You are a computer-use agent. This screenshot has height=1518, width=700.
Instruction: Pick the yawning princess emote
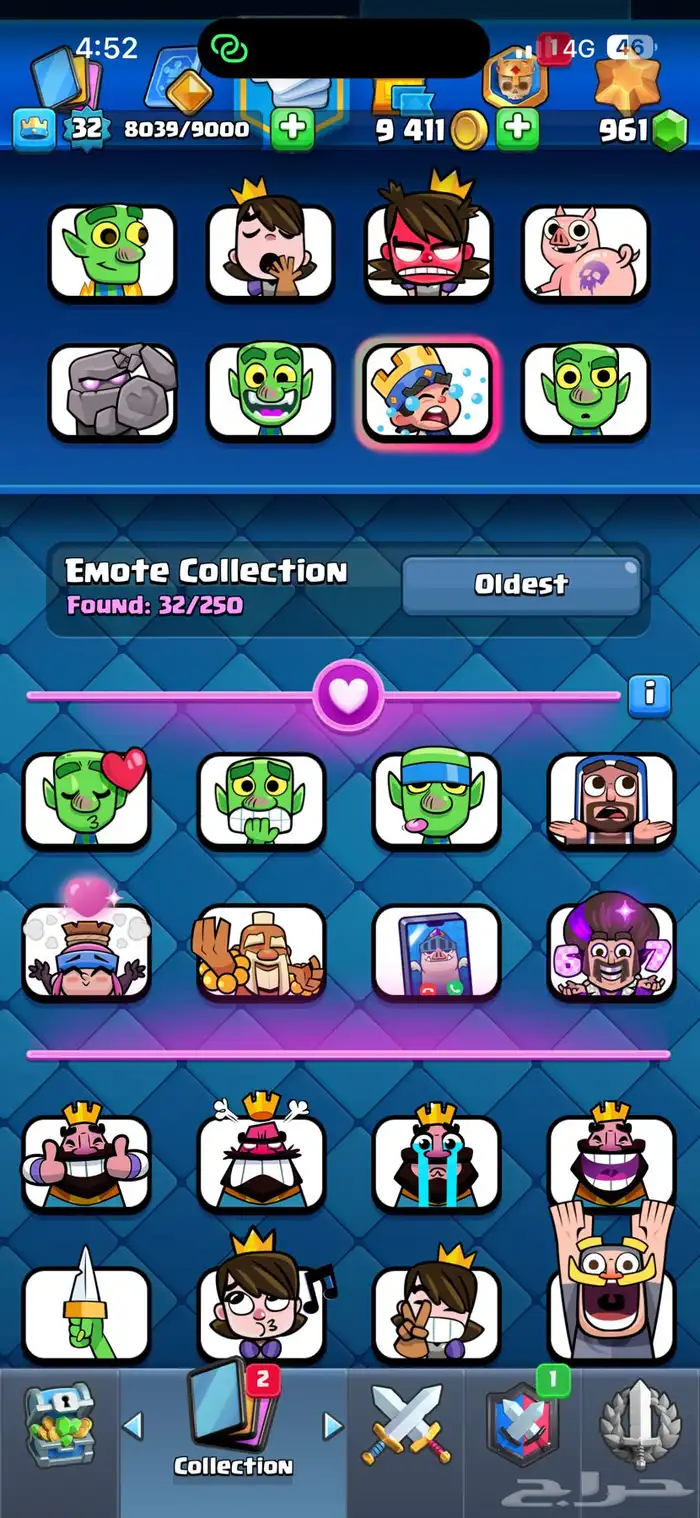coord(270,252)
